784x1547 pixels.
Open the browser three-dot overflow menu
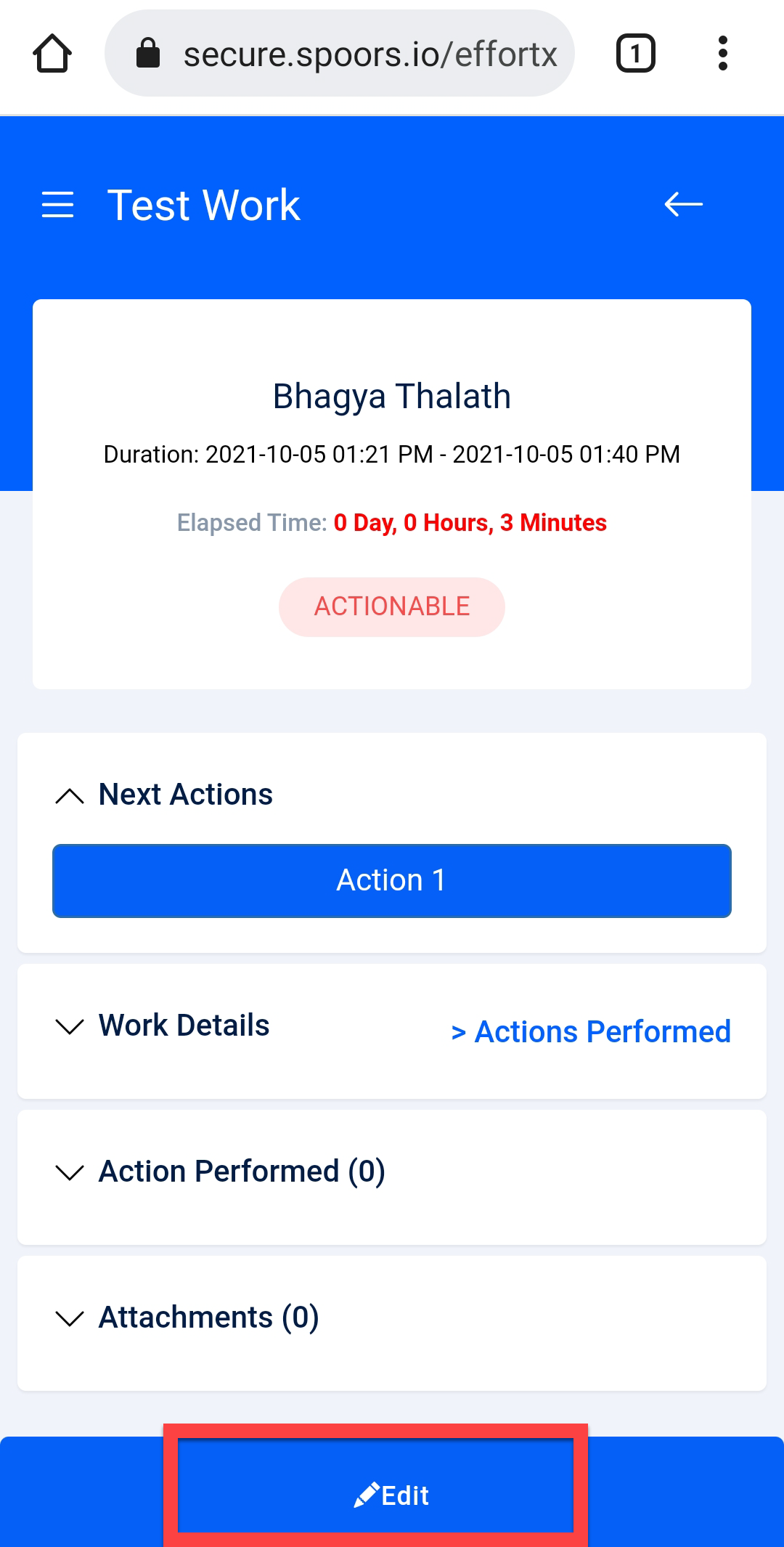click(x=723, y=53)
